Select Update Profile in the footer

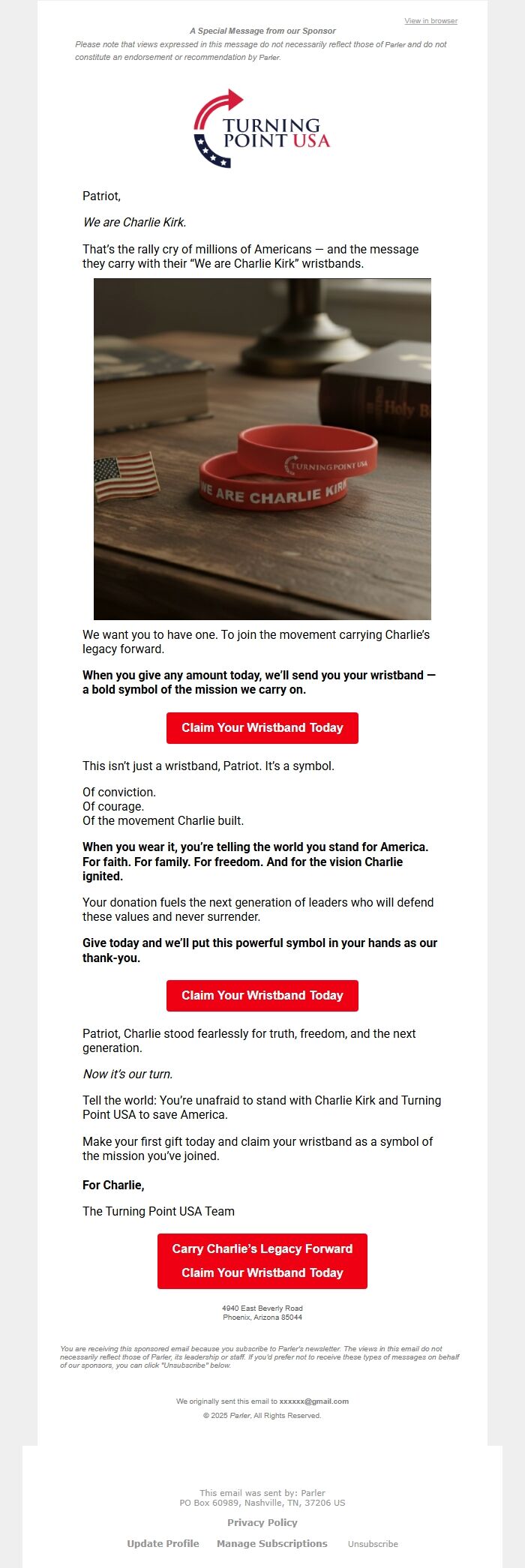click(x=163, y=1543)
